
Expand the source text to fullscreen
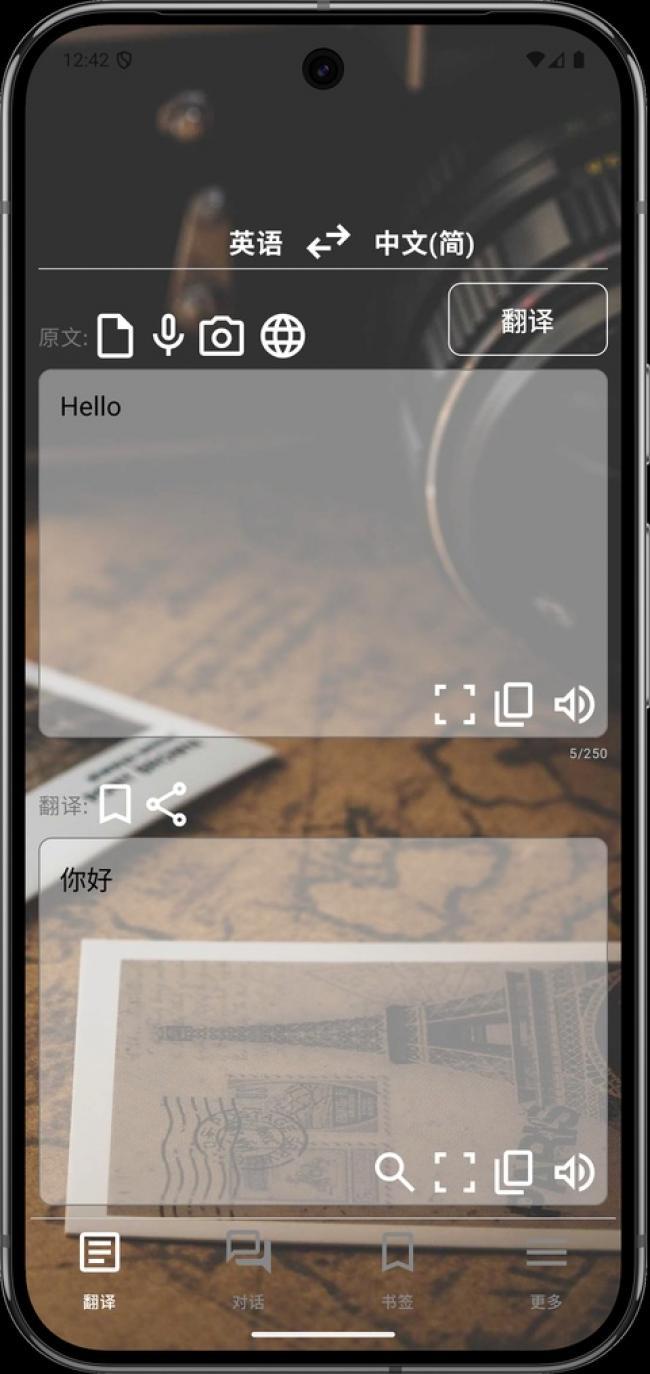[x=455, y=705]
